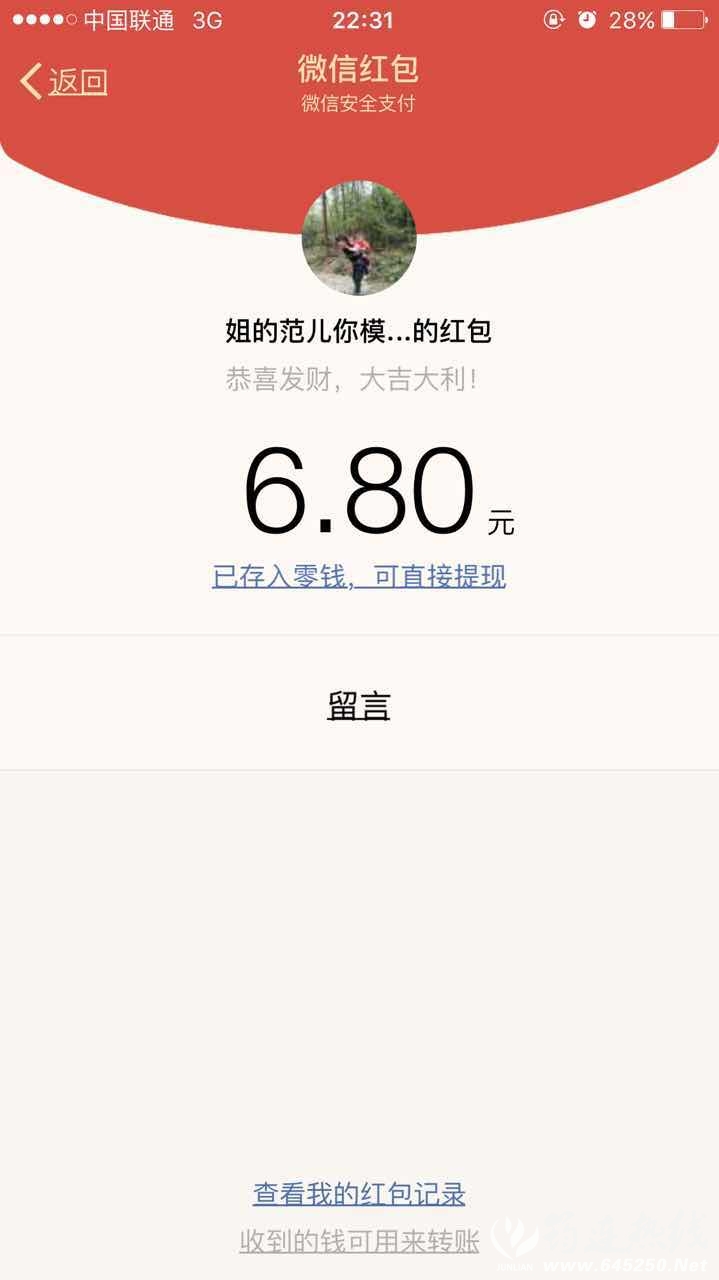Open the 已存入零钱，可直接提现 link
The image size is (719, 1280).
point(359,577)
